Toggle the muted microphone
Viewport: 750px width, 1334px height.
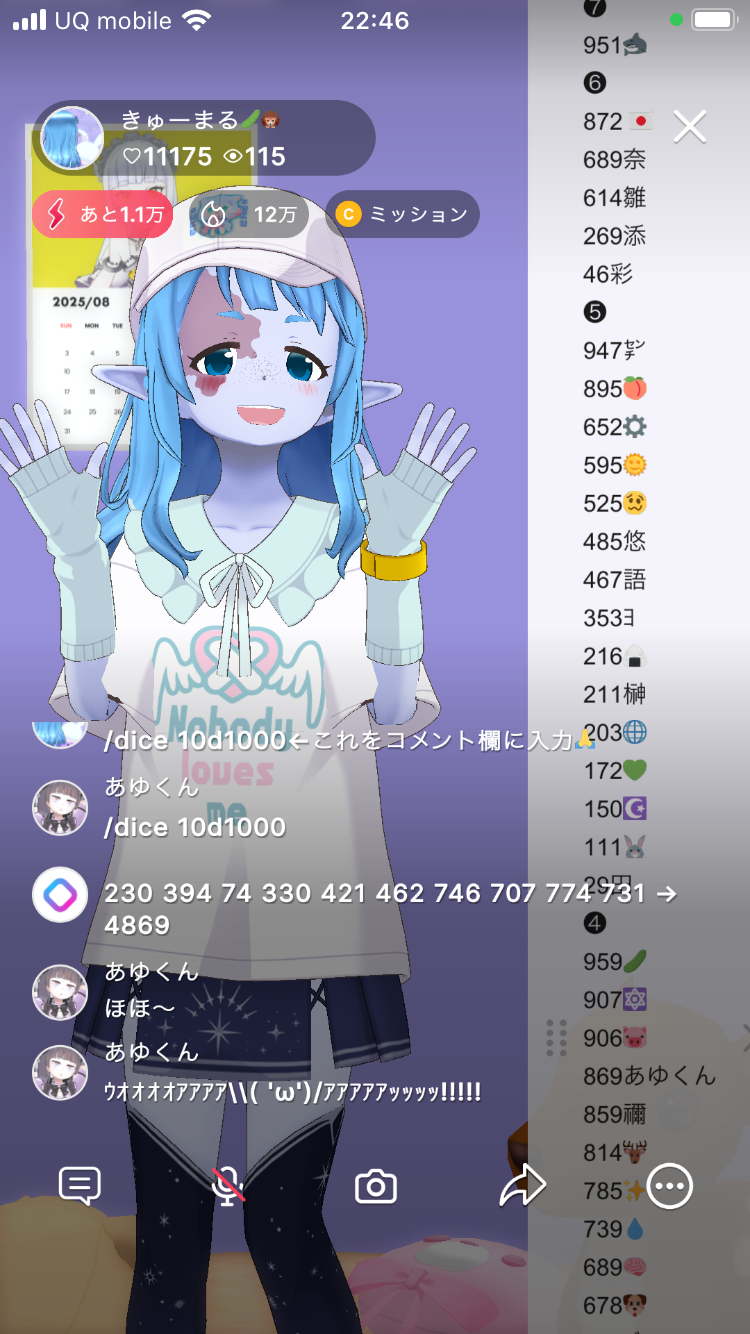(229, 1186)
